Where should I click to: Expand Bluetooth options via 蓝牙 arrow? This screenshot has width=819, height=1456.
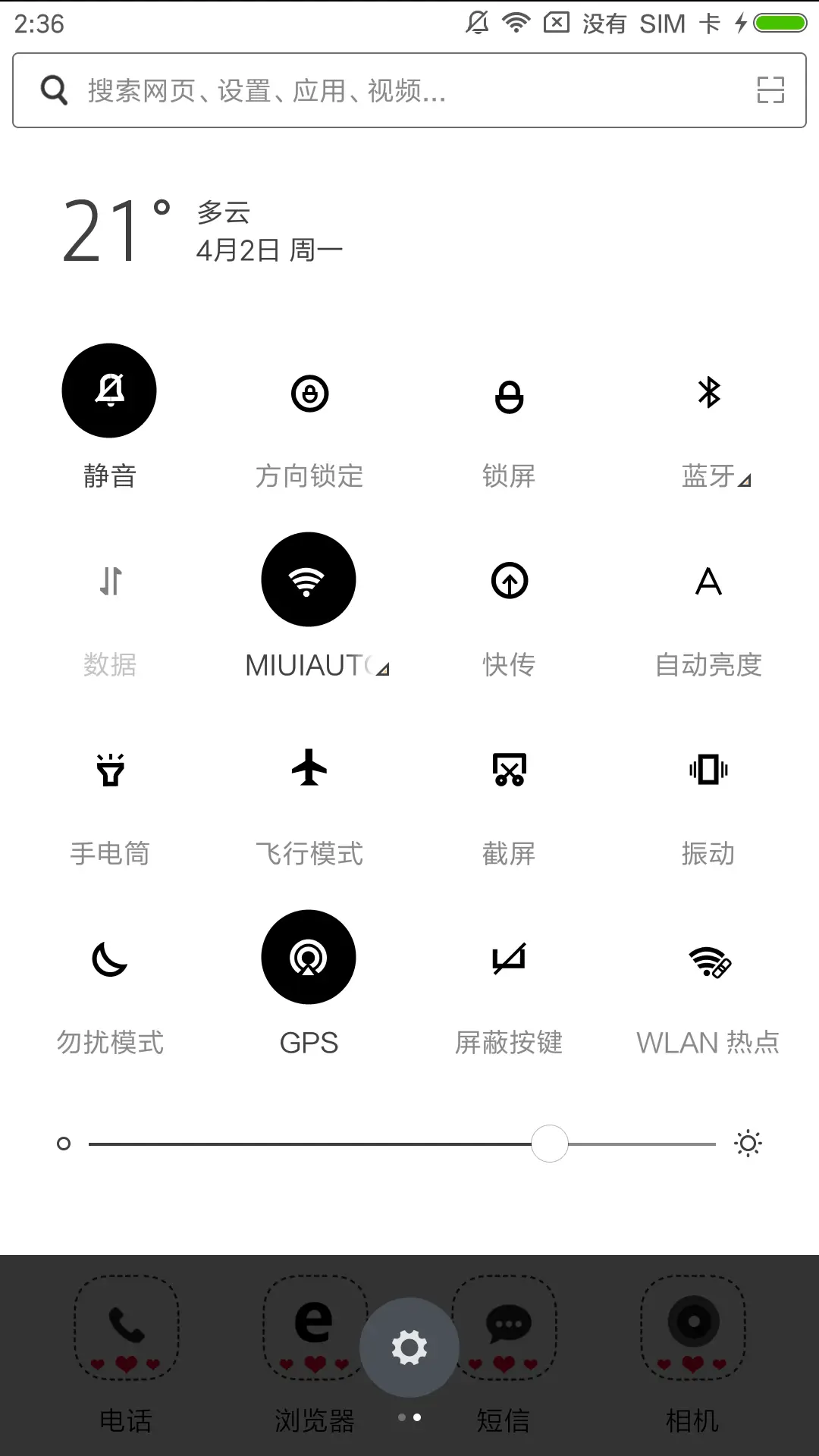point(744,479)
